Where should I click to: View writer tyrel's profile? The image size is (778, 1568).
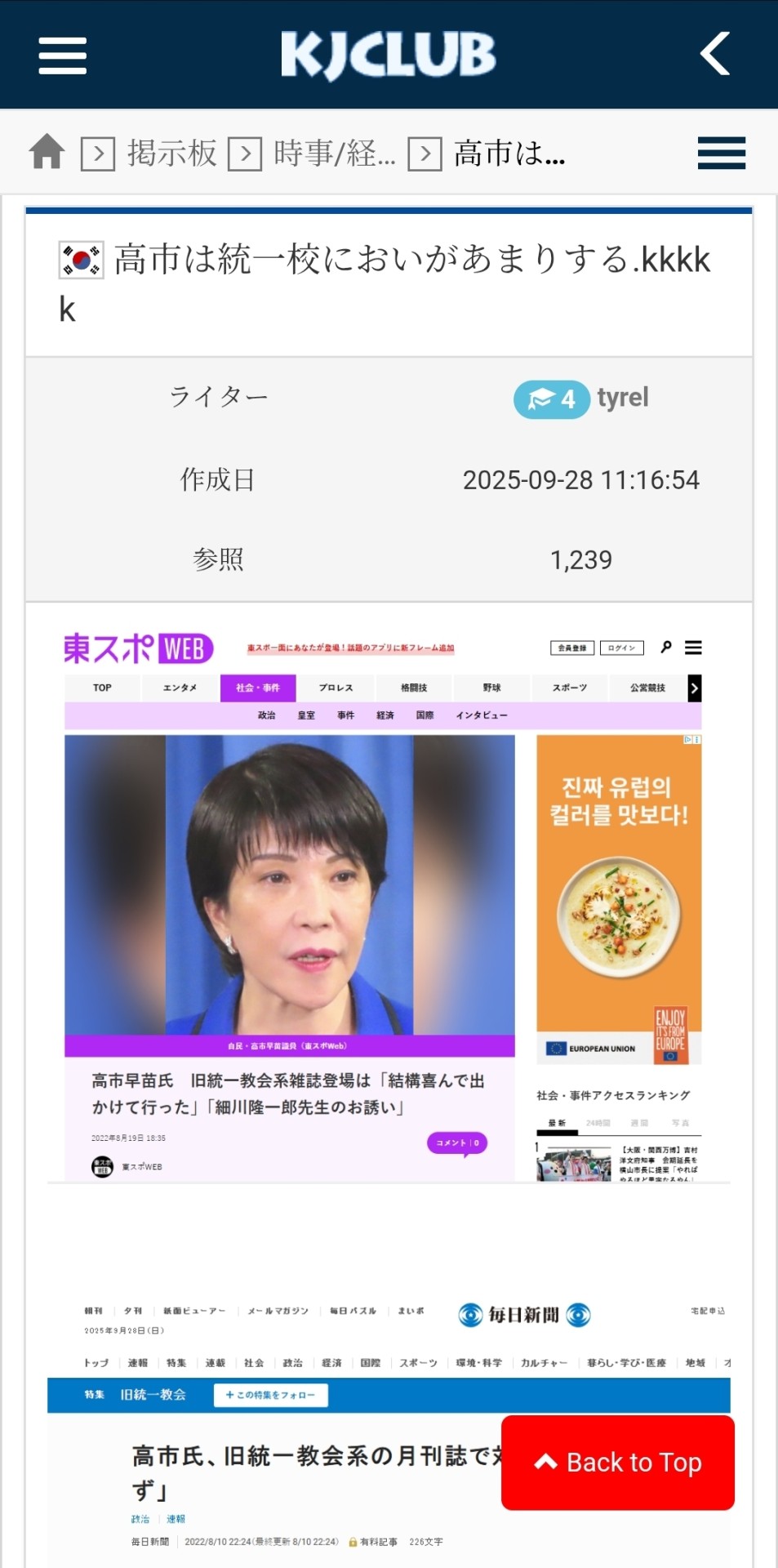622,398
